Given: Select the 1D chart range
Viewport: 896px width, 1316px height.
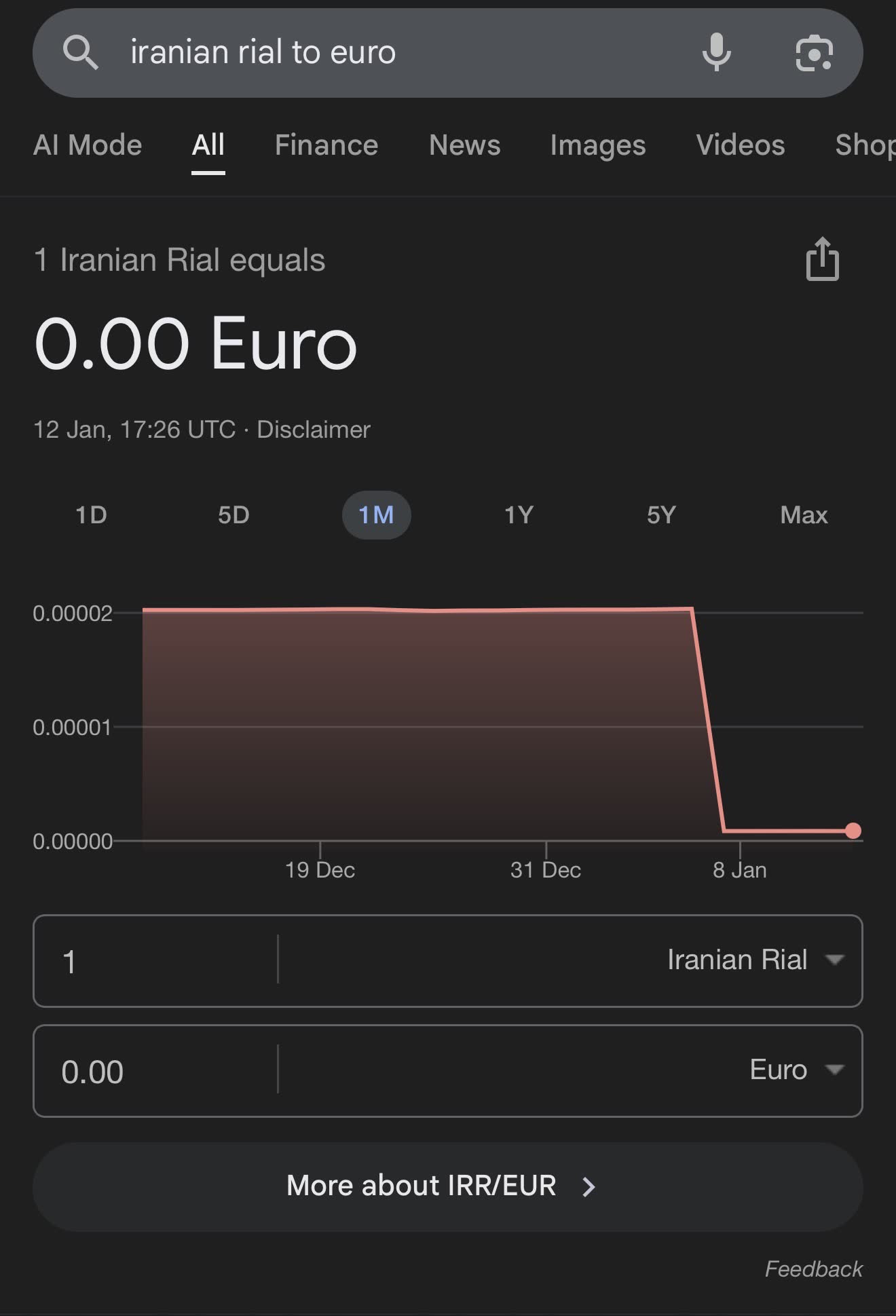Looking at the screenshot, I should (x=91, y=515).
